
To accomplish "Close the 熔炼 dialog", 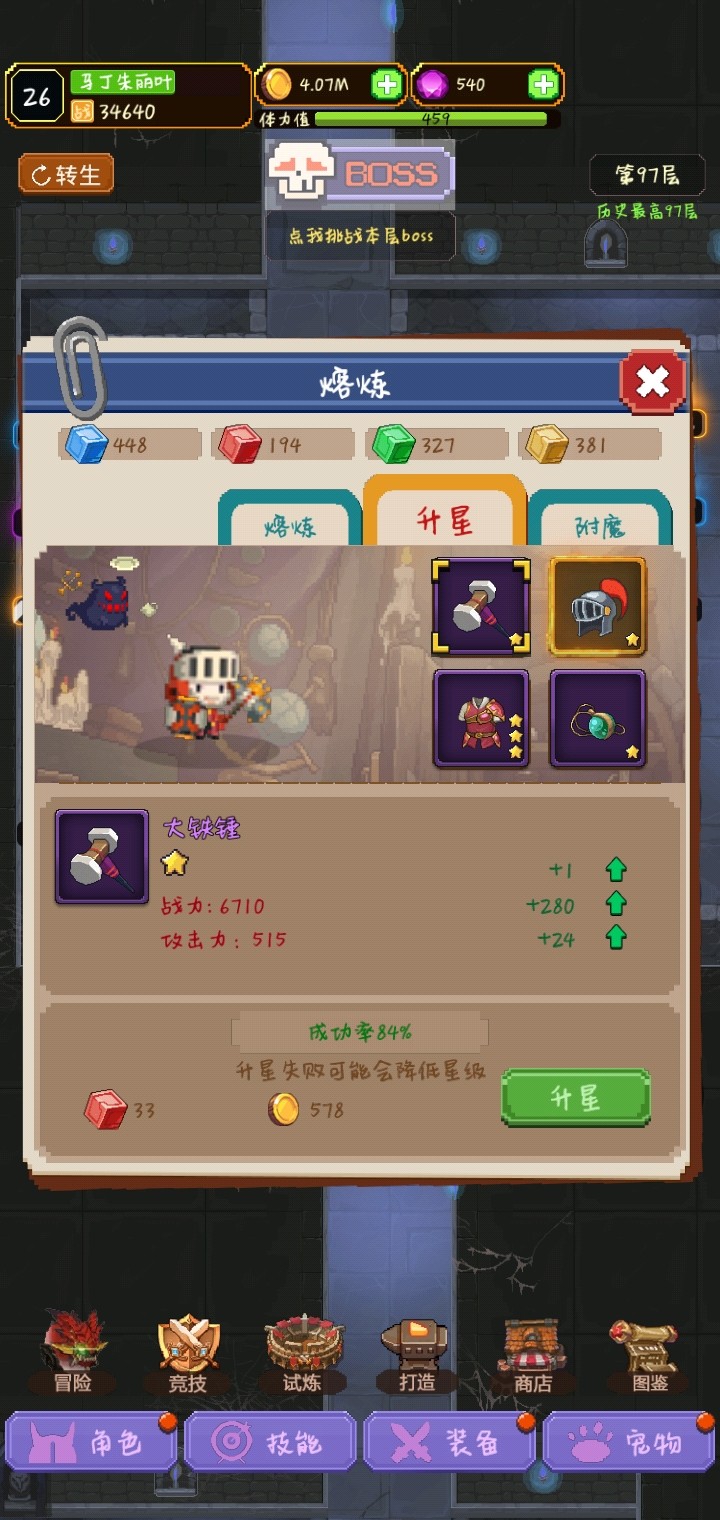I will point(652,381).
